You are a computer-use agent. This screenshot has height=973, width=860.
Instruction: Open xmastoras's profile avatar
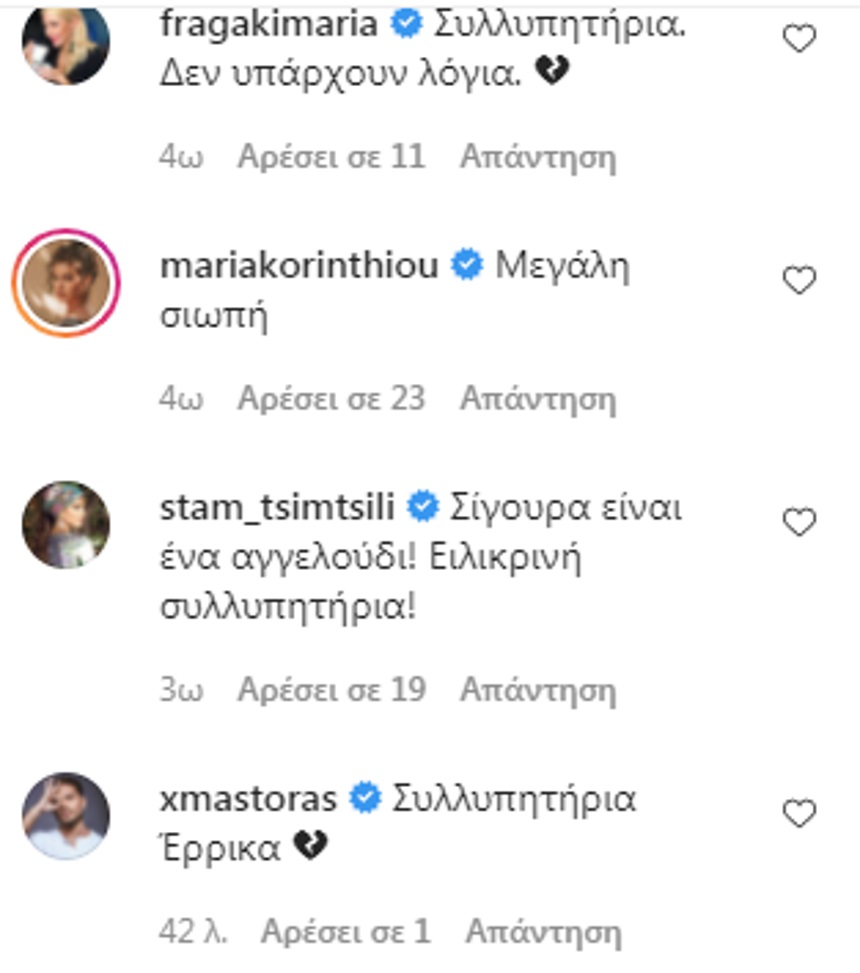65,815
